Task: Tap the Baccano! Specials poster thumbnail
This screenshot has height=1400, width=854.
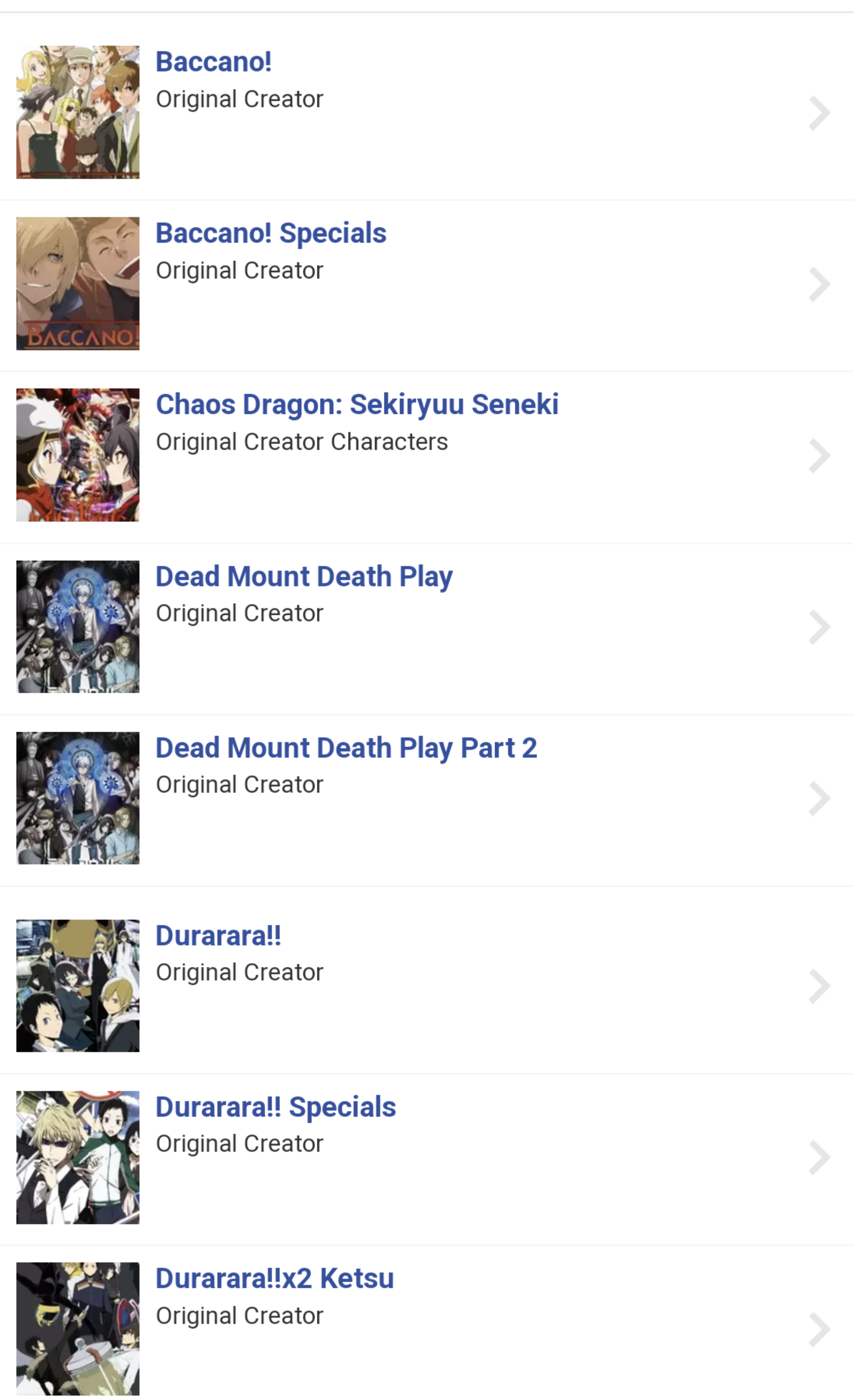Action: coord(78,284)
